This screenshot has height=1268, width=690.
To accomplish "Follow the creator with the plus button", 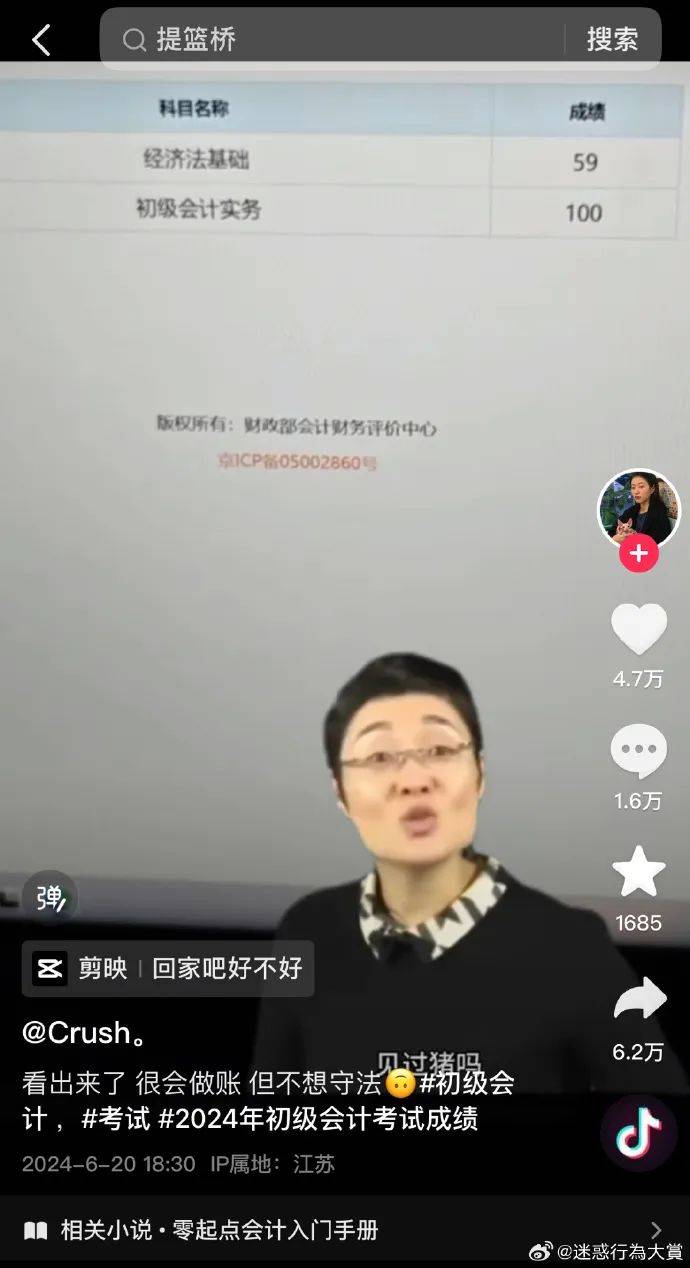I will (x=638, y=553).
